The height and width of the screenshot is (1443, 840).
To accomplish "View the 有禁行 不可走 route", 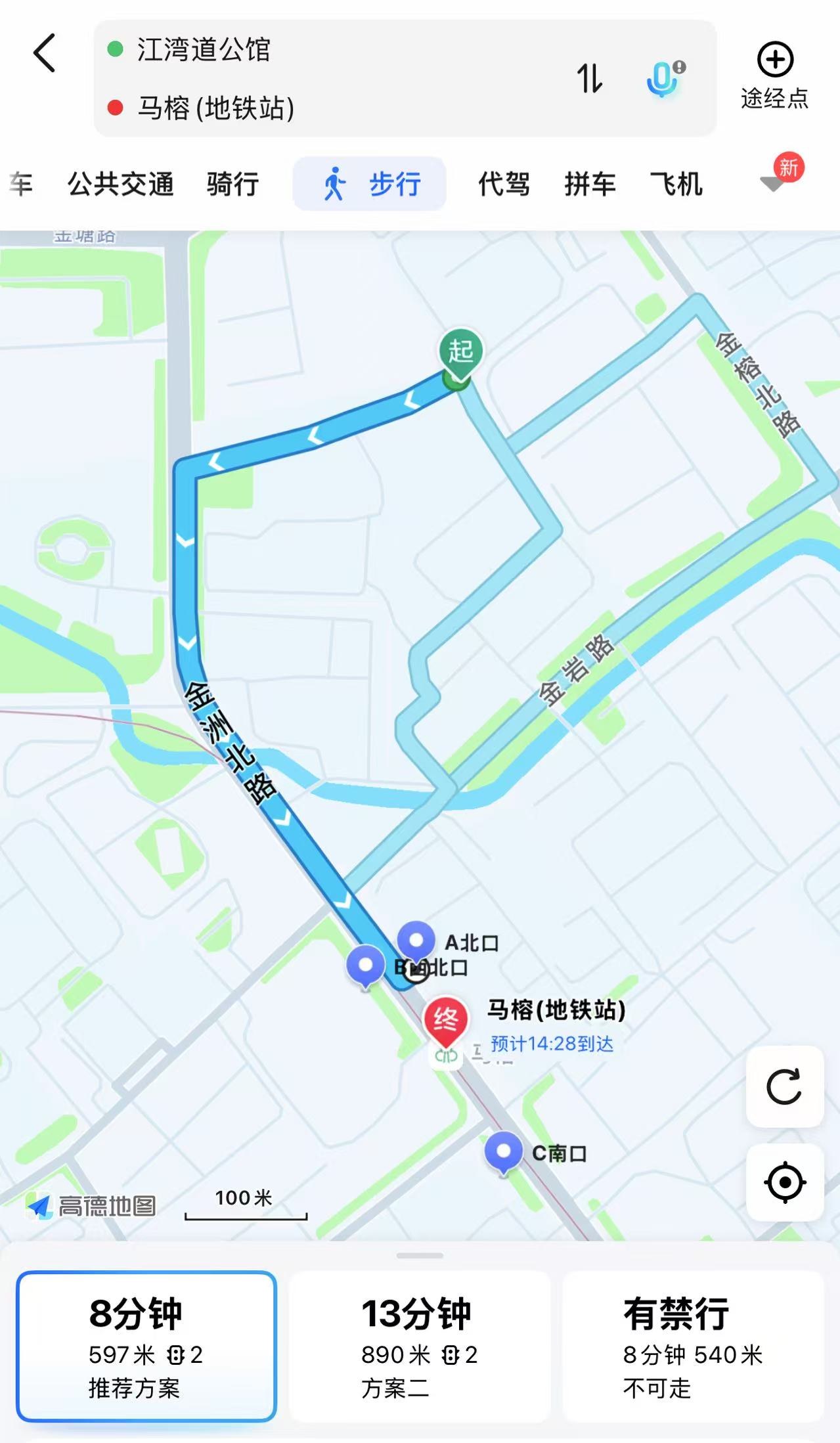I will coord(693,1346).
